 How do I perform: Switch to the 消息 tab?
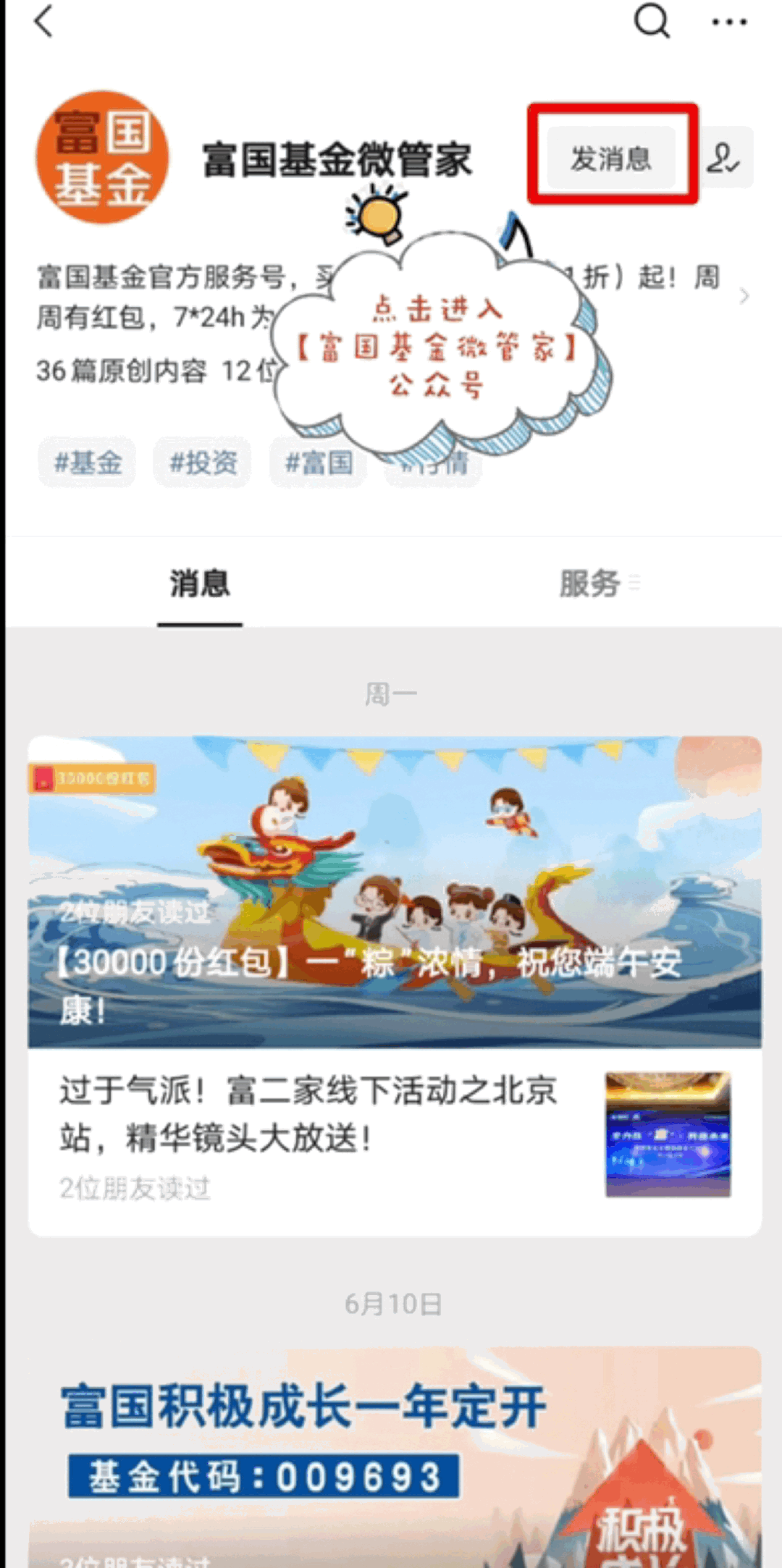pos(200,583)
